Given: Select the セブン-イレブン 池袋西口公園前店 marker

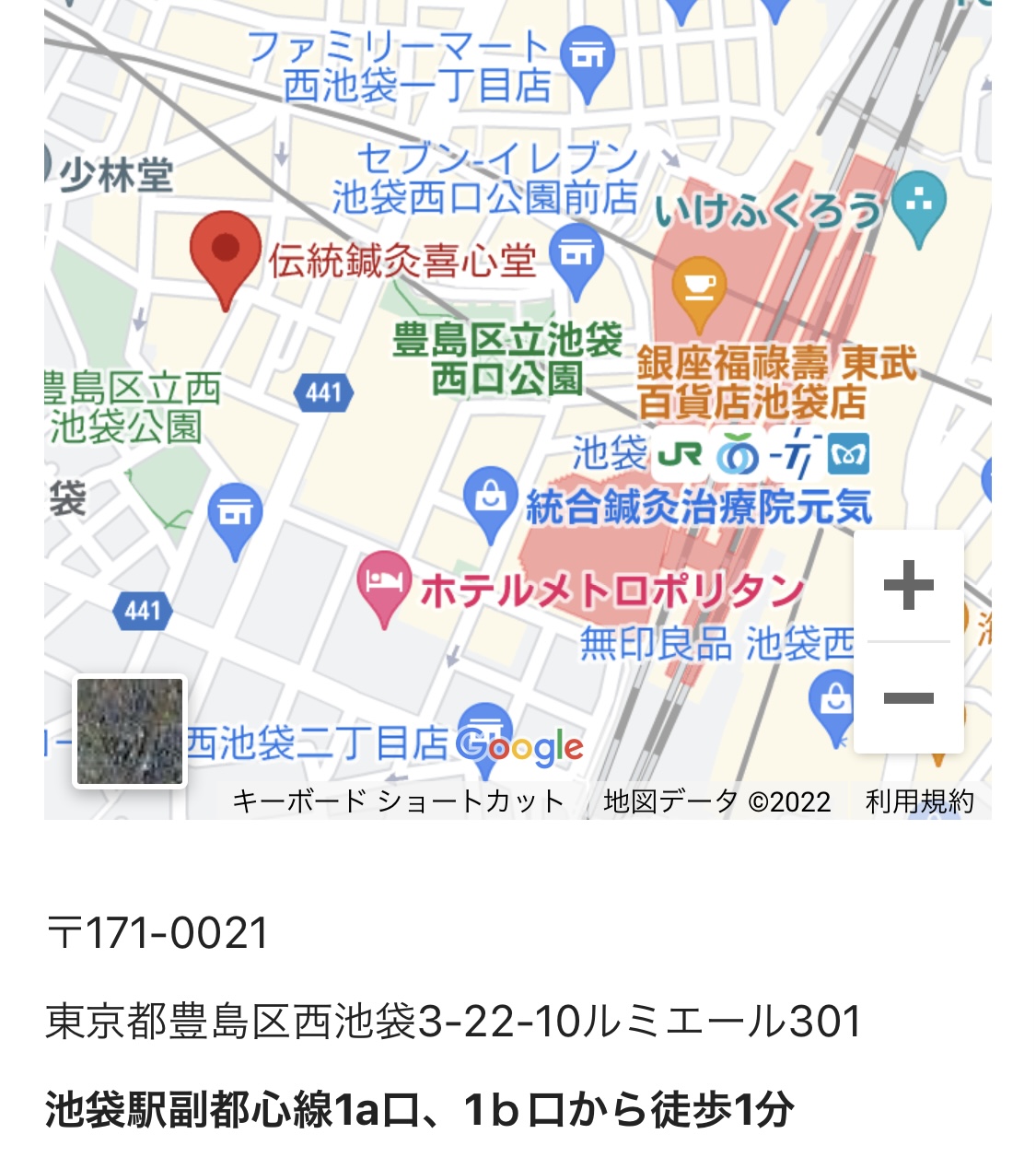Looking at the screenshot, I should [576, 255].
